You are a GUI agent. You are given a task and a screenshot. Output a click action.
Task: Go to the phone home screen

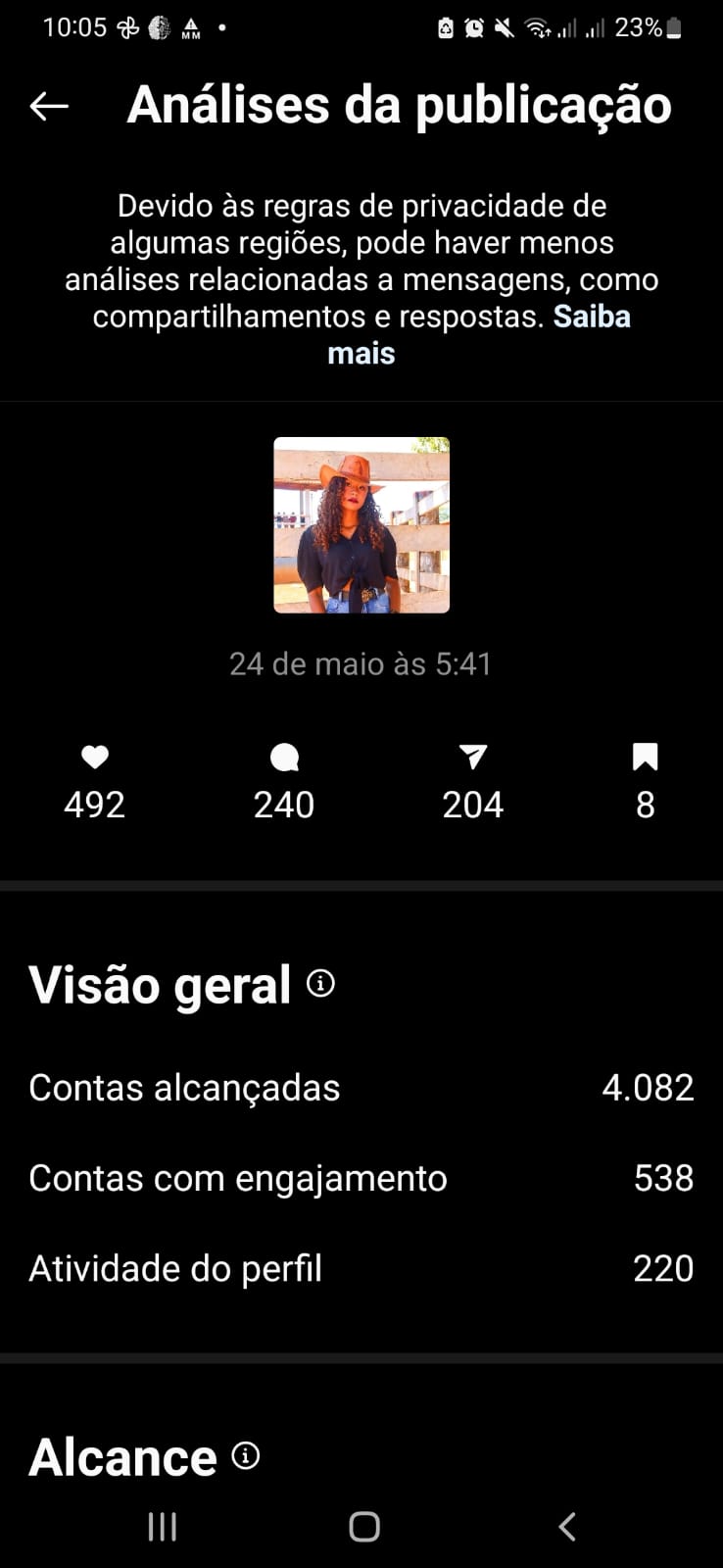(363, 1526)
